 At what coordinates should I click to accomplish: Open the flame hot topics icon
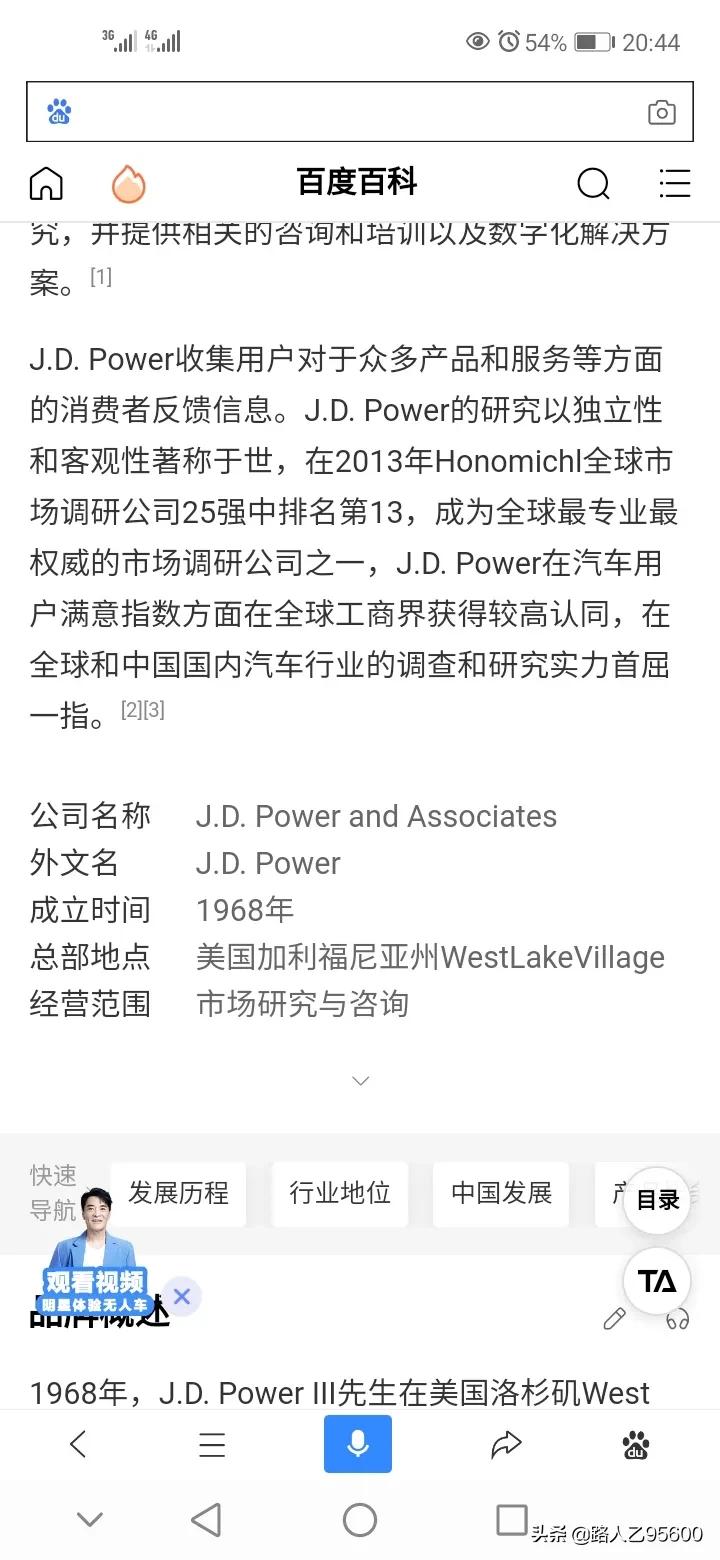(128, 183)
